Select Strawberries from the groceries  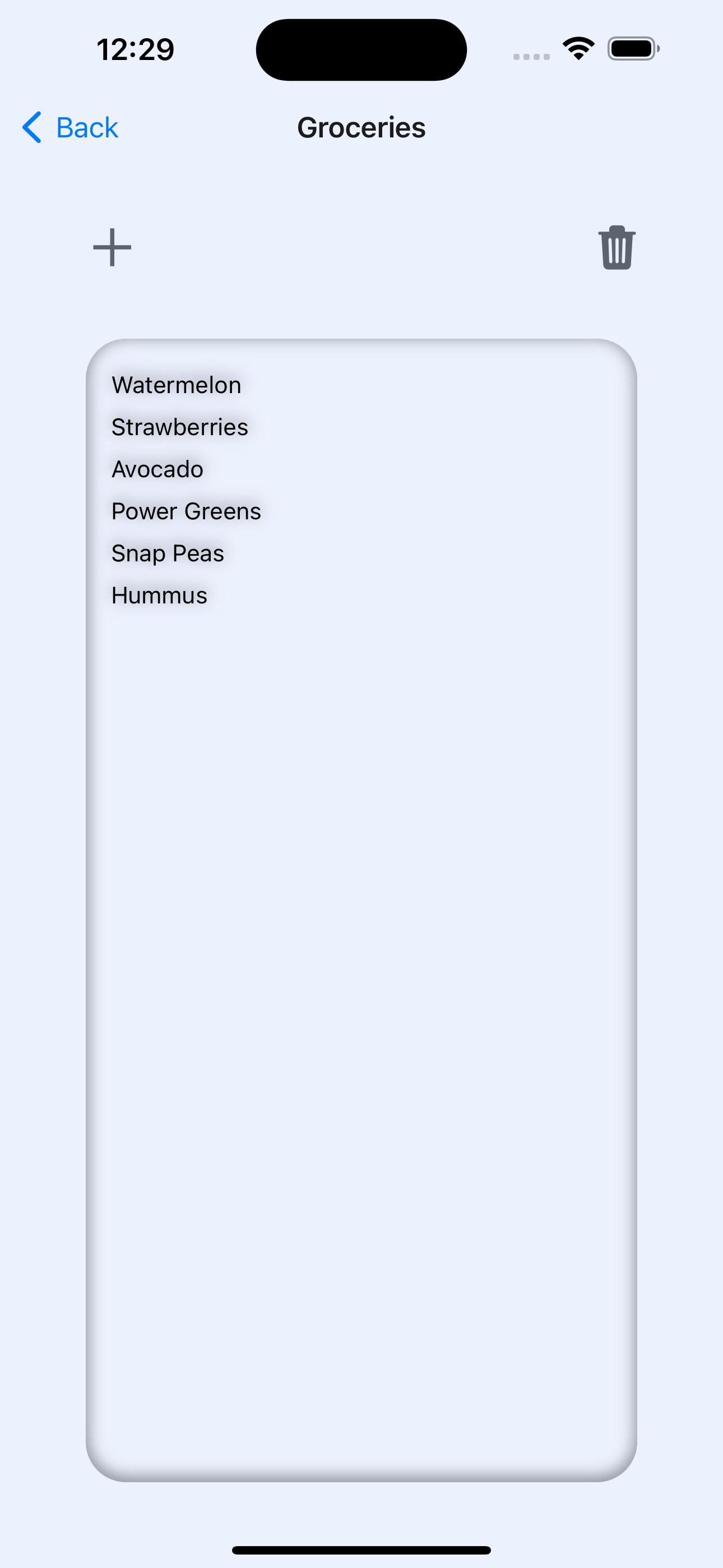tap(179, 427)
